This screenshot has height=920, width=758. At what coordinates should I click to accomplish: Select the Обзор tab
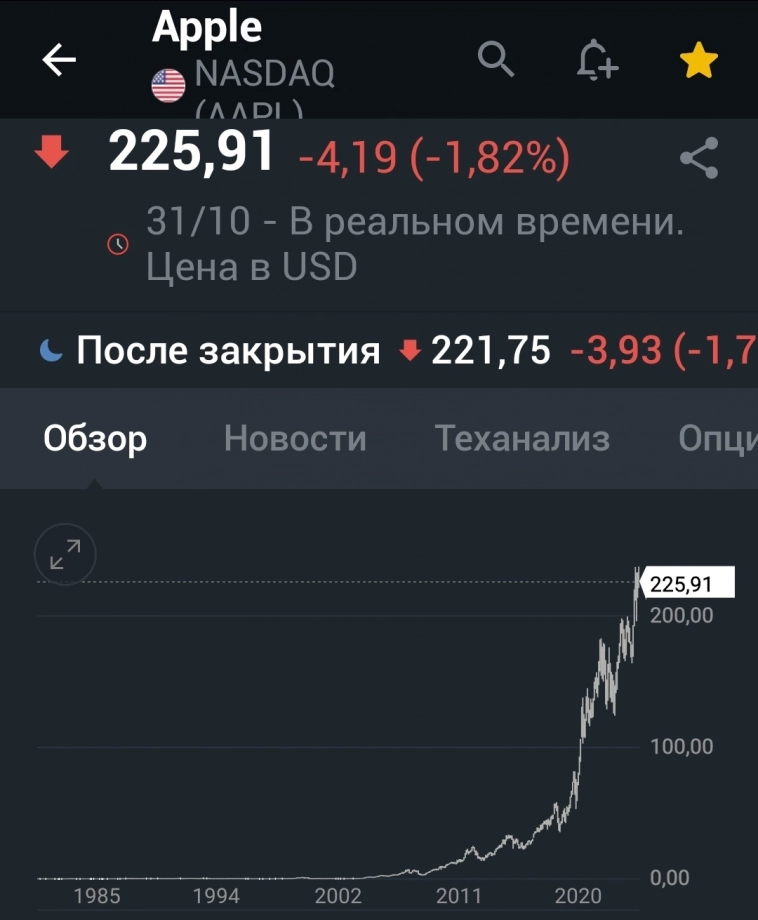tap(95, 438)
